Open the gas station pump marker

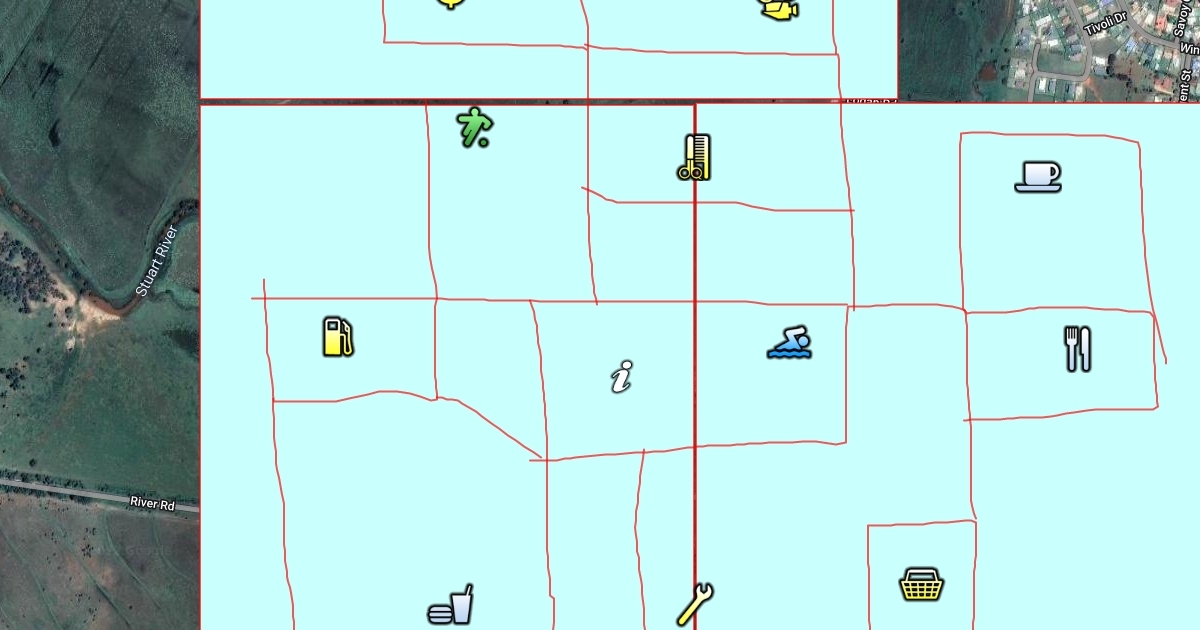pos(338,337)
